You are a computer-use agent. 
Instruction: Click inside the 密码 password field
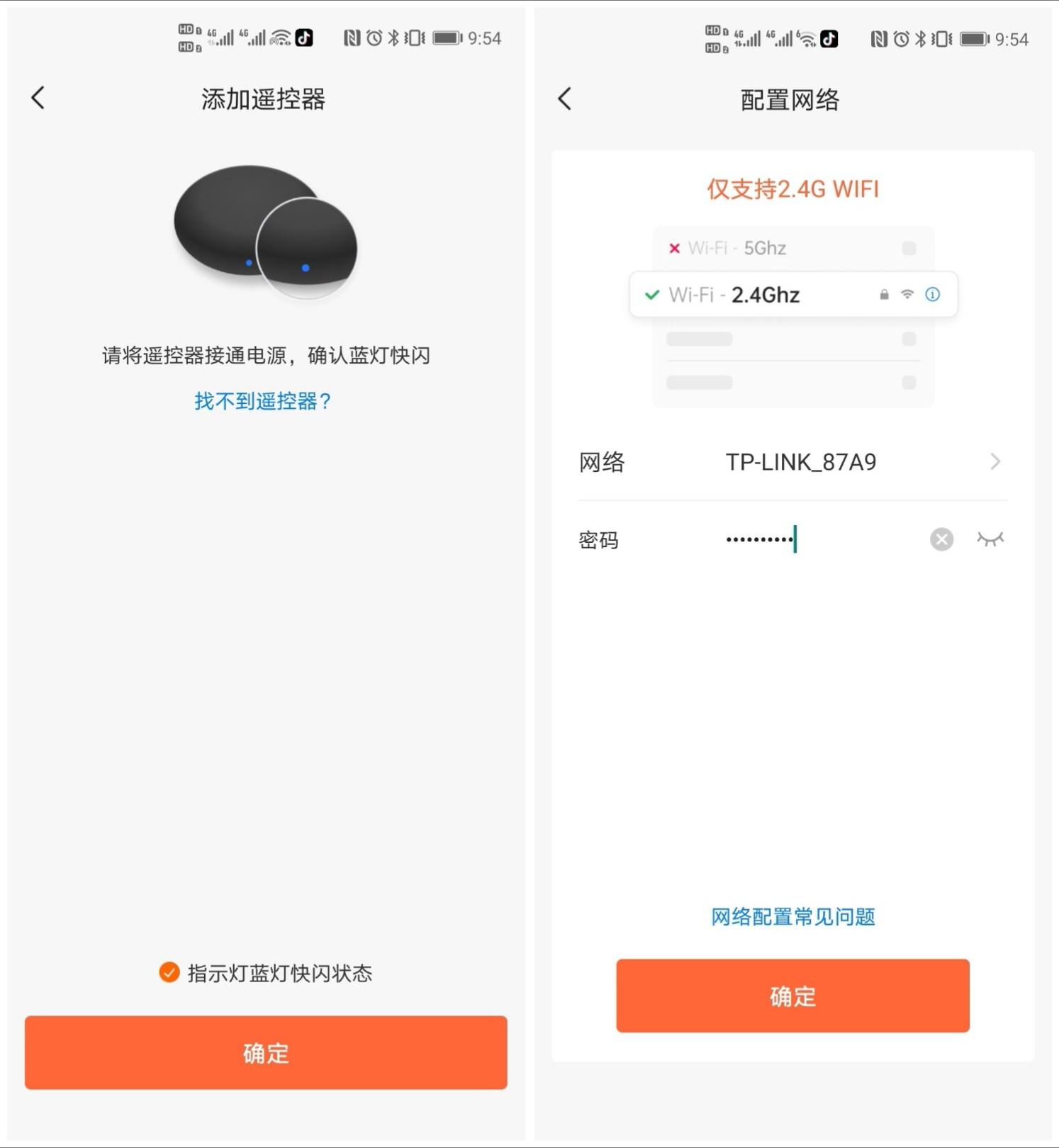[758, 540]
